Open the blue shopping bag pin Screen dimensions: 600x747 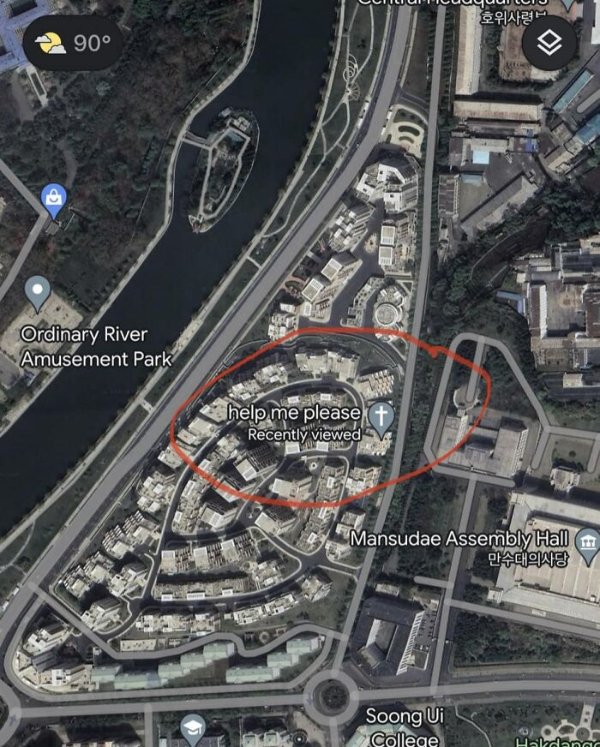(54, 201)
